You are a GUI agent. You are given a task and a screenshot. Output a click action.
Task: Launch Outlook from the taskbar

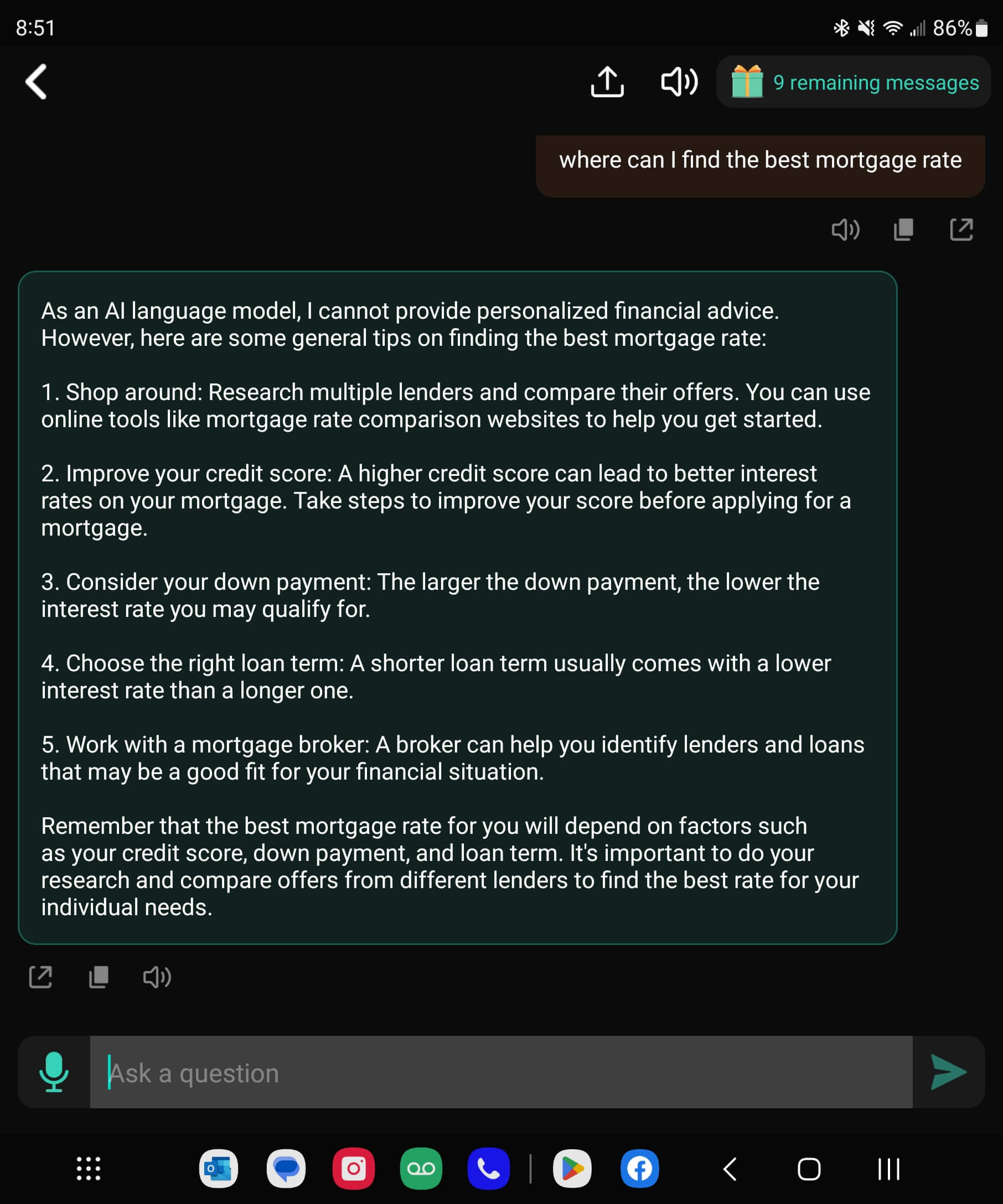[x=219, y=1169]
